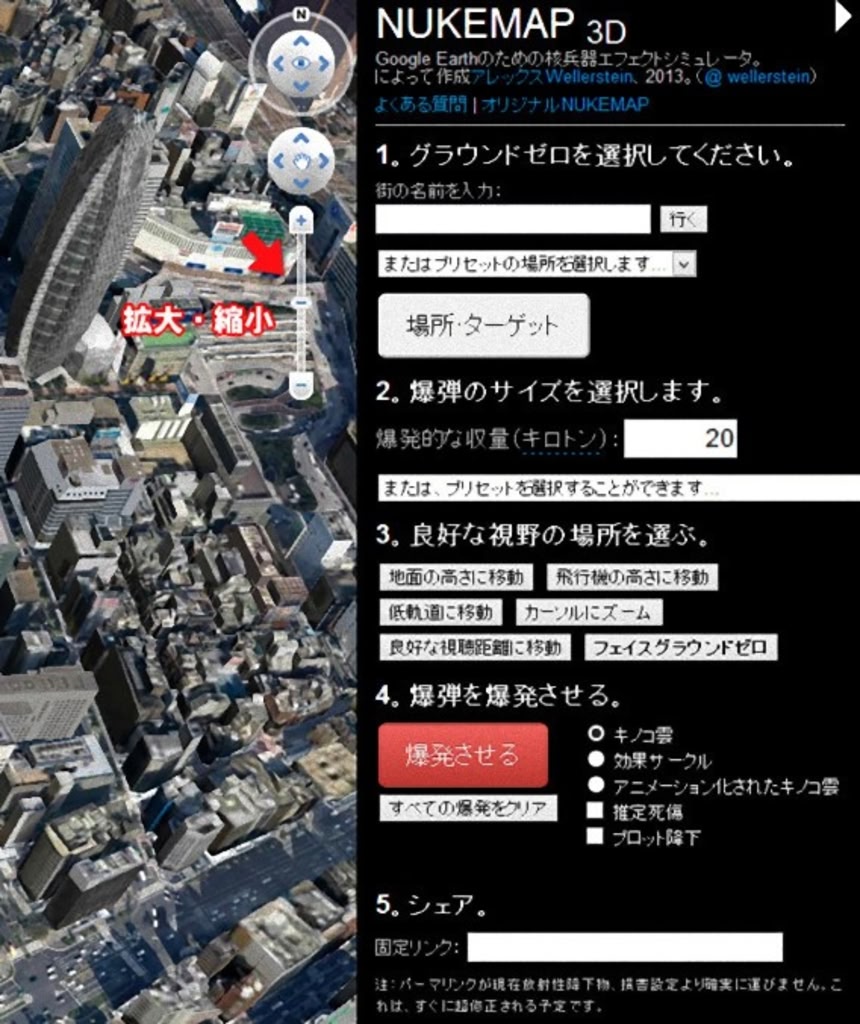Open the bomb preset dropdown
The height and width of the screenshot is (1024, 860).
pyautogui.click(x=617, y=489)
